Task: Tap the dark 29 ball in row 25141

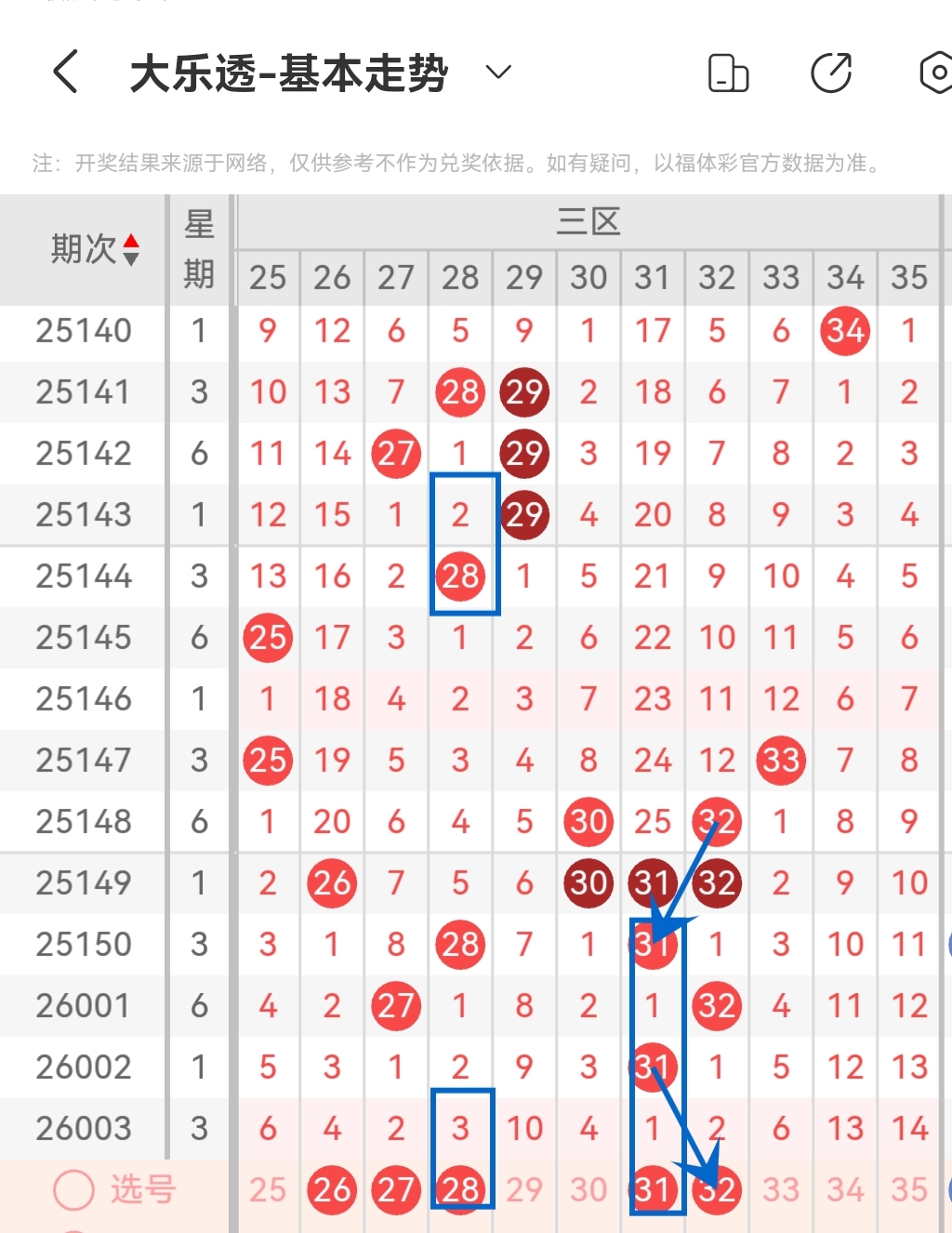Action: pos(524,392)
